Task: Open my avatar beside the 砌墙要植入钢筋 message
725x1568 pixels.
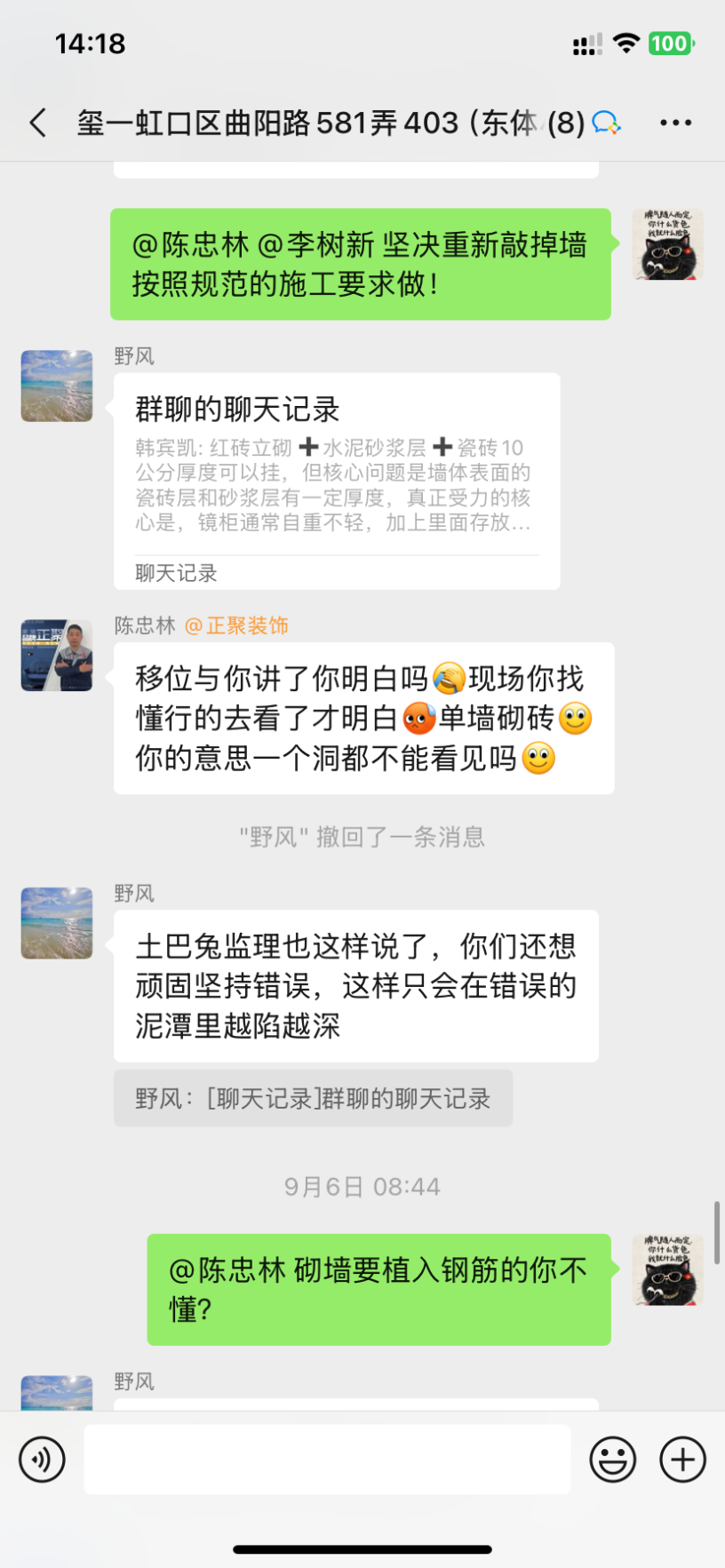Action: click(667, 1270)
